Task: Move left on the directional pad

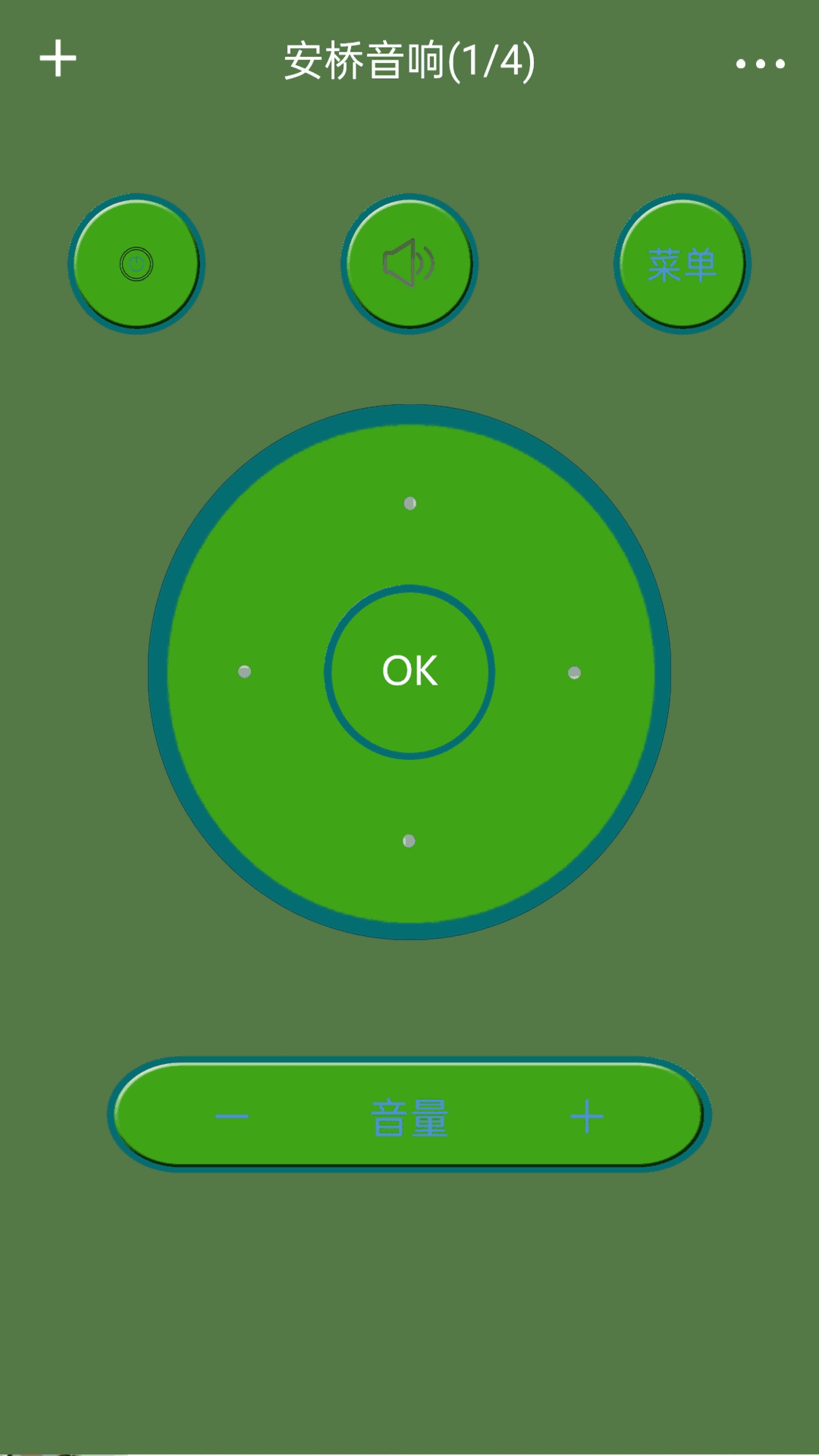Action: click(x=244, y=672)
